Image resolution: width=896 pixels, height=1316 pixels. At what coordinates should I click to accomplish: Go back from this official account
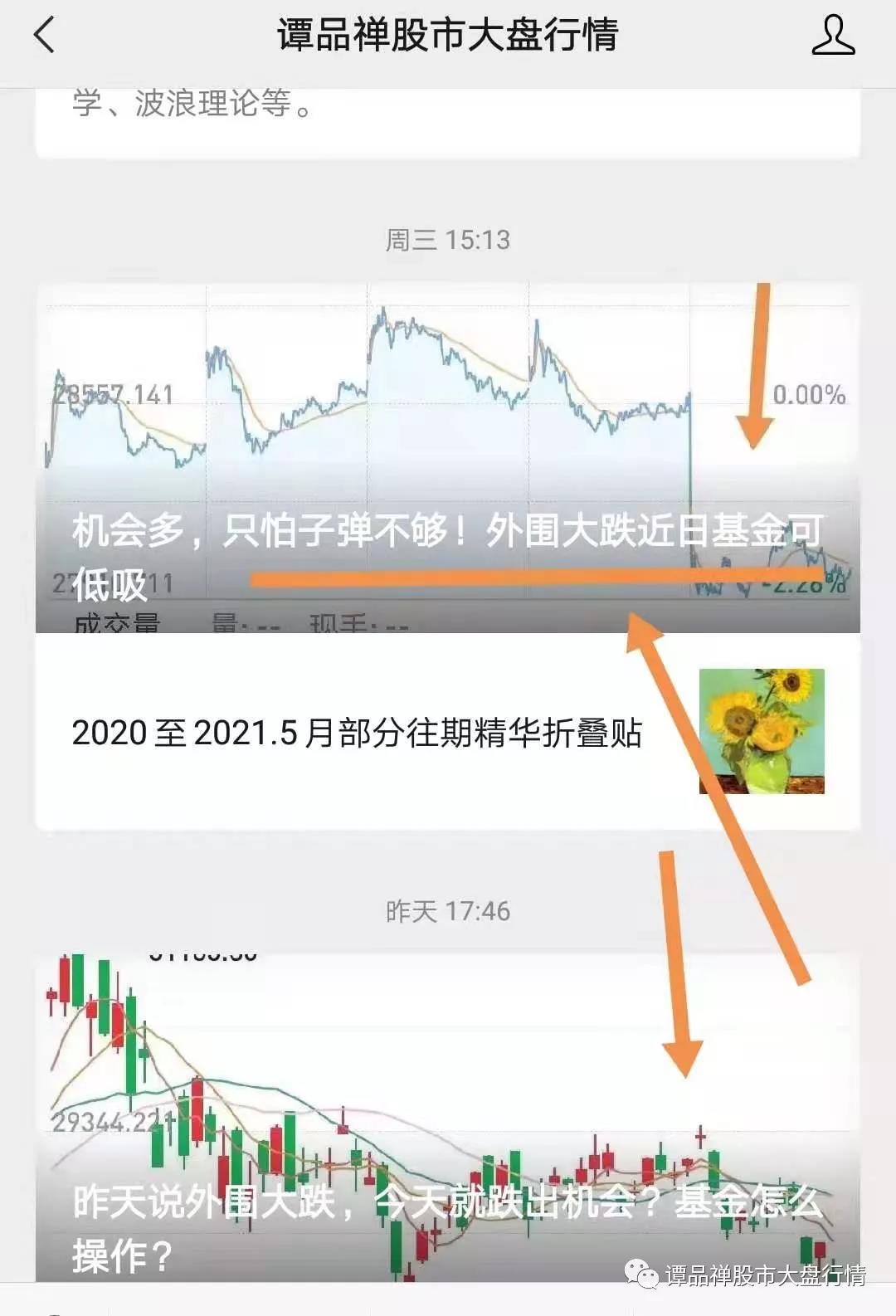click(45, 36)
